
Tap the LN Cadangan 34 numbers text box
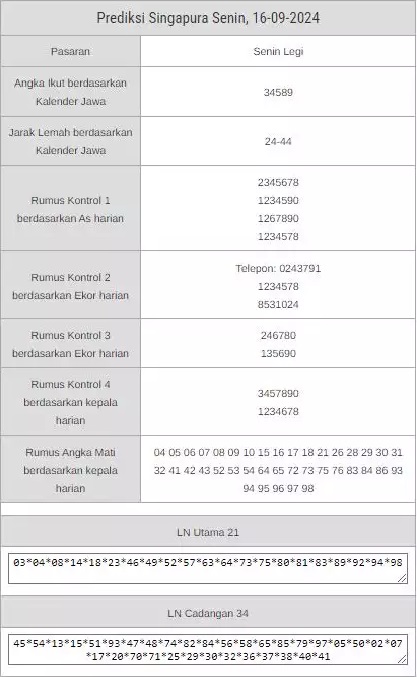[x=208, y=649]
